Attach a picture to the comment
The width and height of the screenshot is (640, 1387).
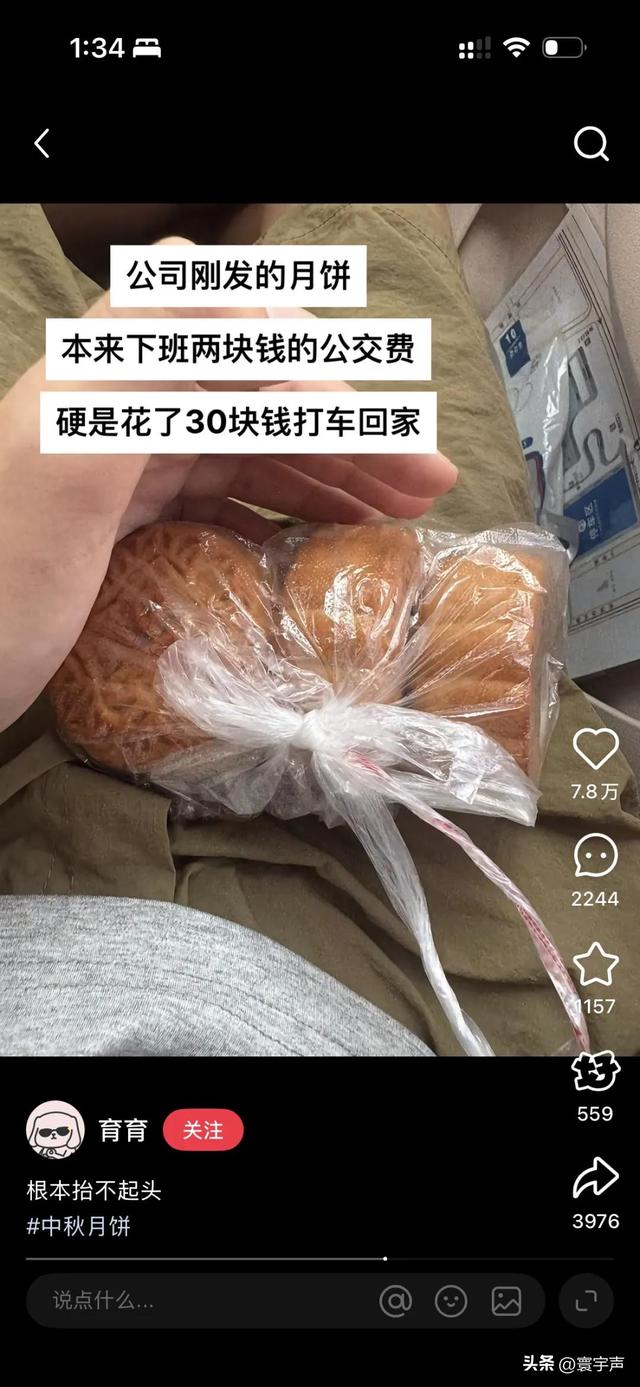tap(506, 1300)
